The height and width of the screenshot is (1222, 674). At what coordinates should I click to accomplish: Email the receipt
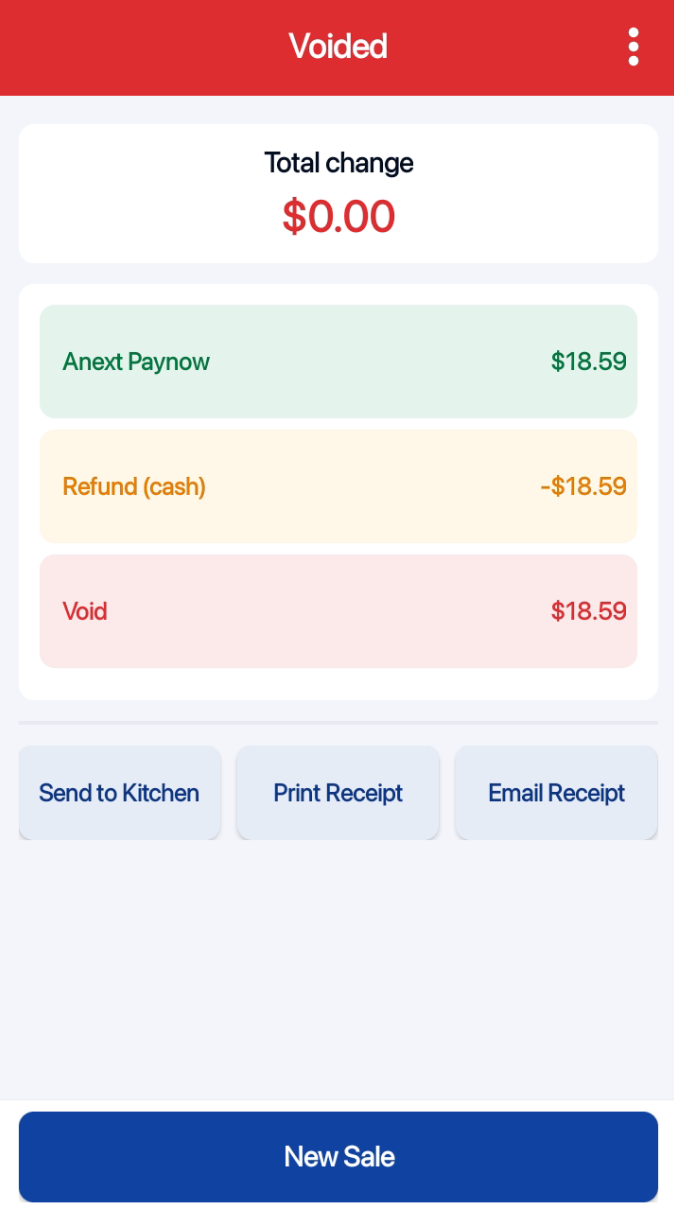(556, 793)
